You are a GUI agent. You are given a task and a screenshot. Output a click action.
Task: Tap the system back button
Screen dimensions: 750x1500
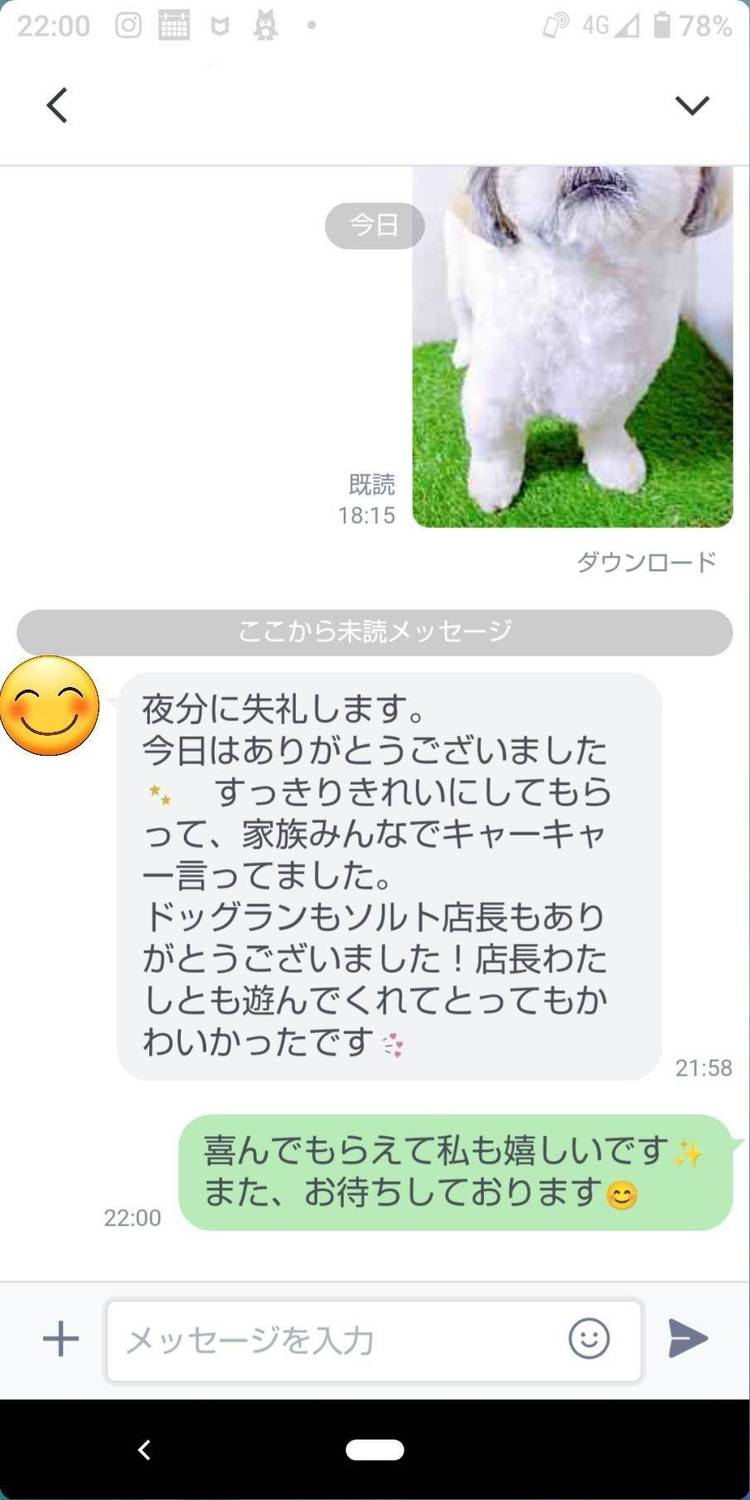click(x=144, y=1450)
